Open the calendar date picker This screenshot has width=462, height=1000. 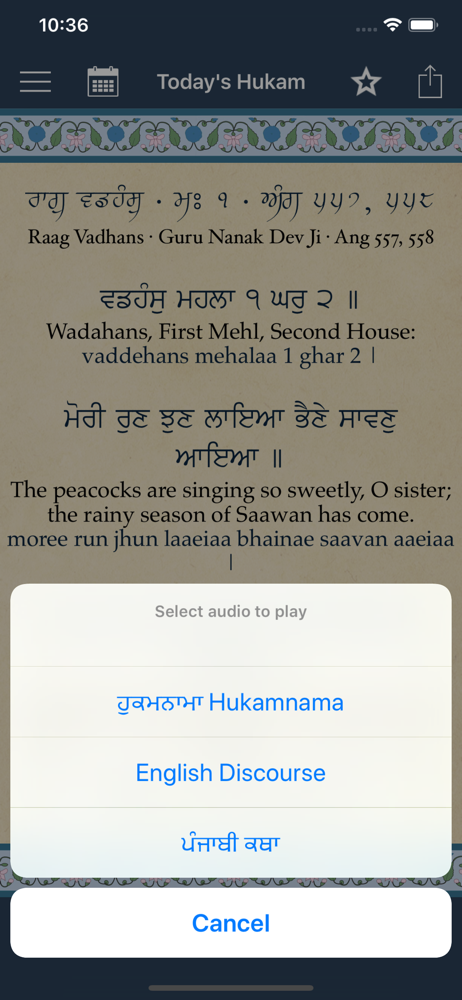click(103, 82)
